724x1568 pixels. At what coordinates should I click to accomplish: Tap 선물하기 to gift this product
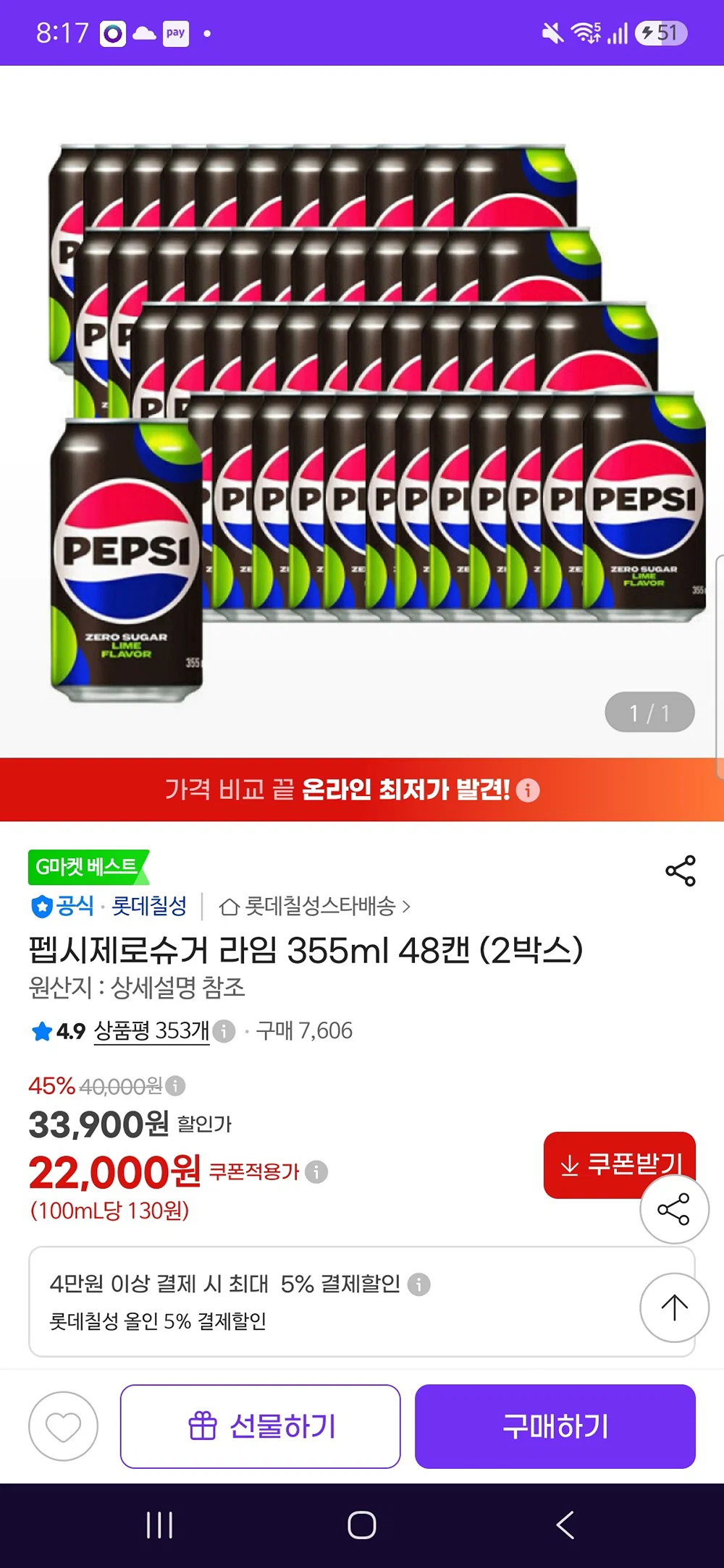tap(261, 1426)
